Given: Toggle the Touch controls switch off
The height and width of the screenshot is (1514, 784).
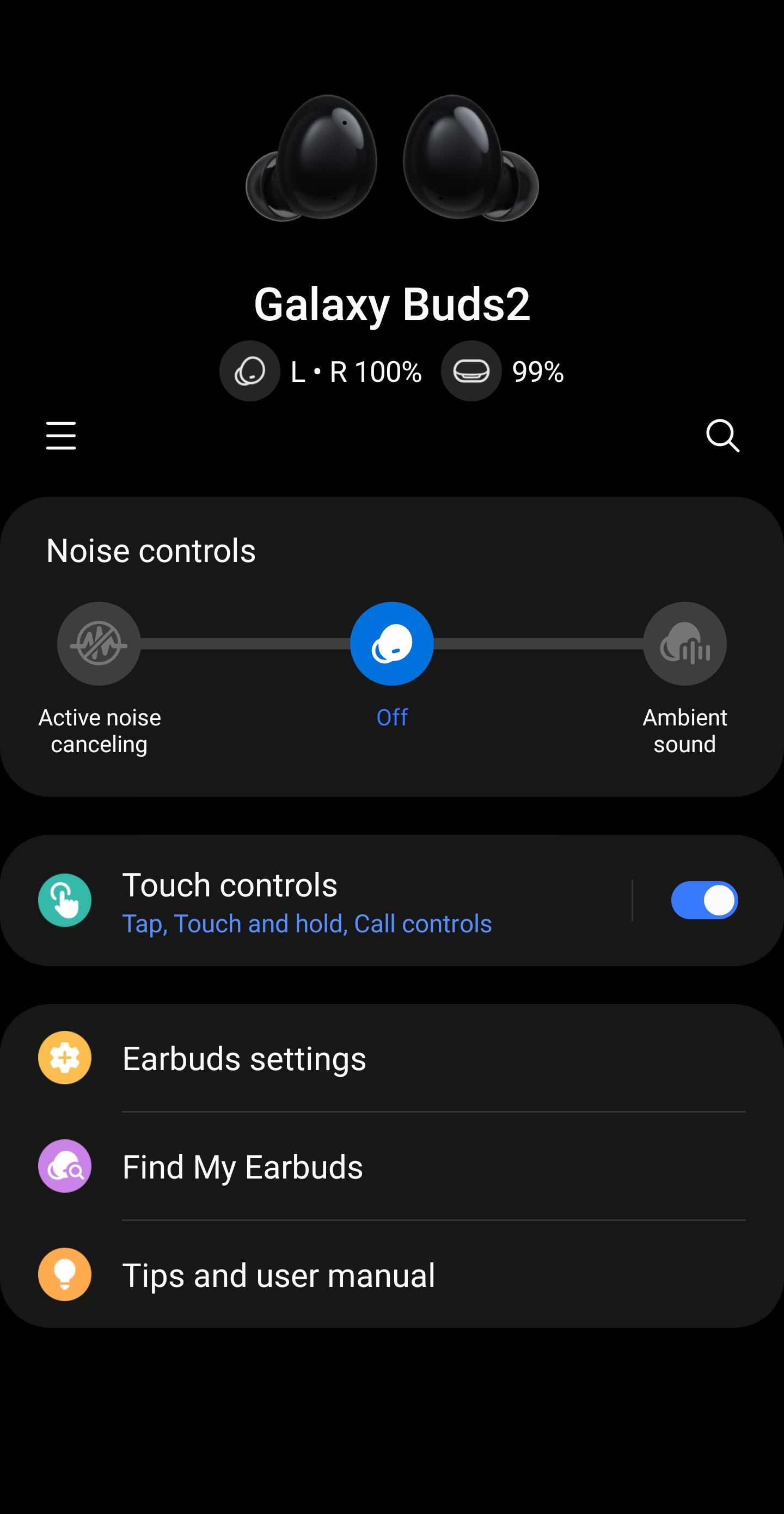Looking at the screenshot, I should [704, 900].
